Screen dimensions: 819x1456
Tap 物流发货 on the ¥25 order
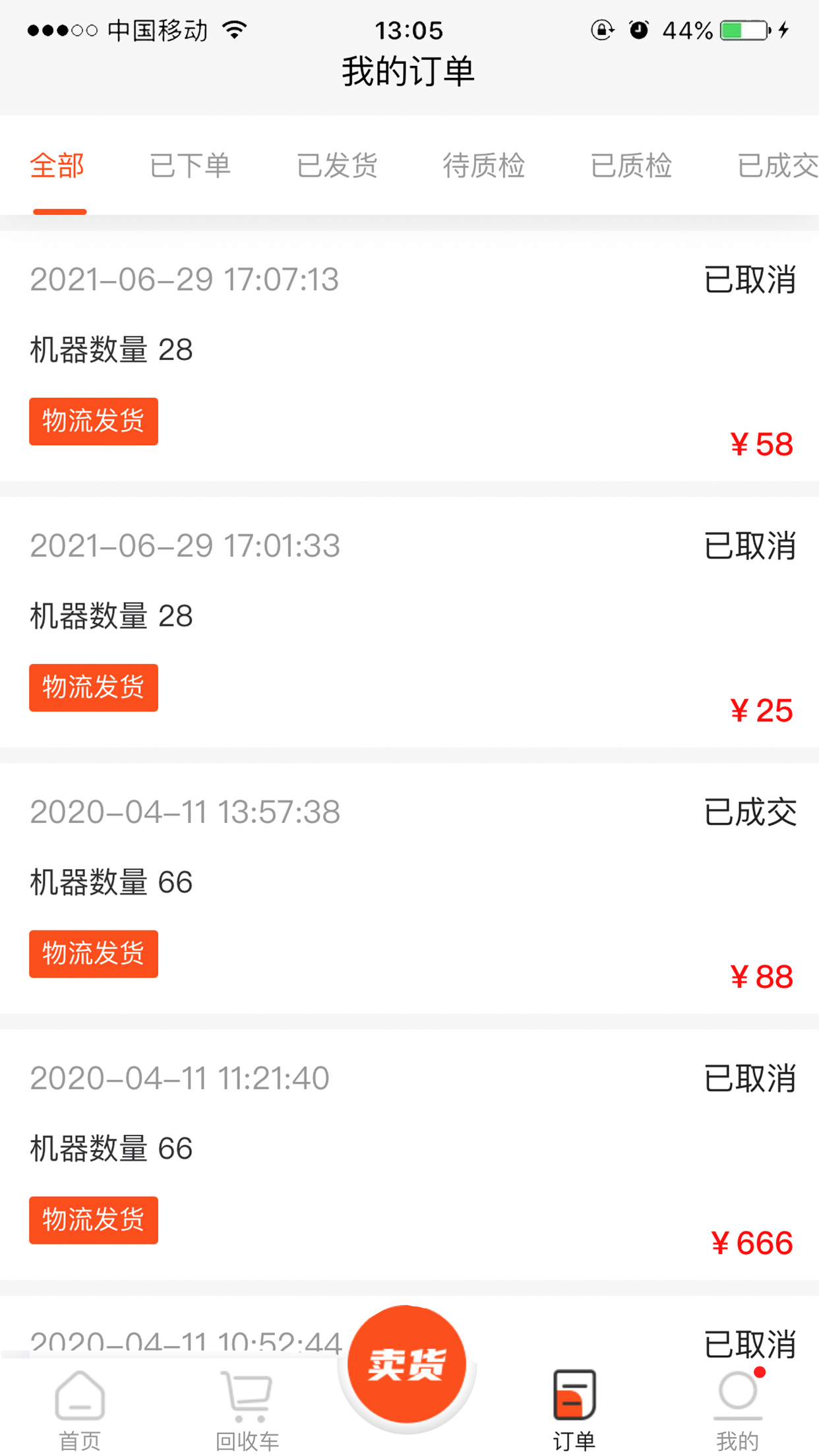pyautogui.click(x=94, y=688)
